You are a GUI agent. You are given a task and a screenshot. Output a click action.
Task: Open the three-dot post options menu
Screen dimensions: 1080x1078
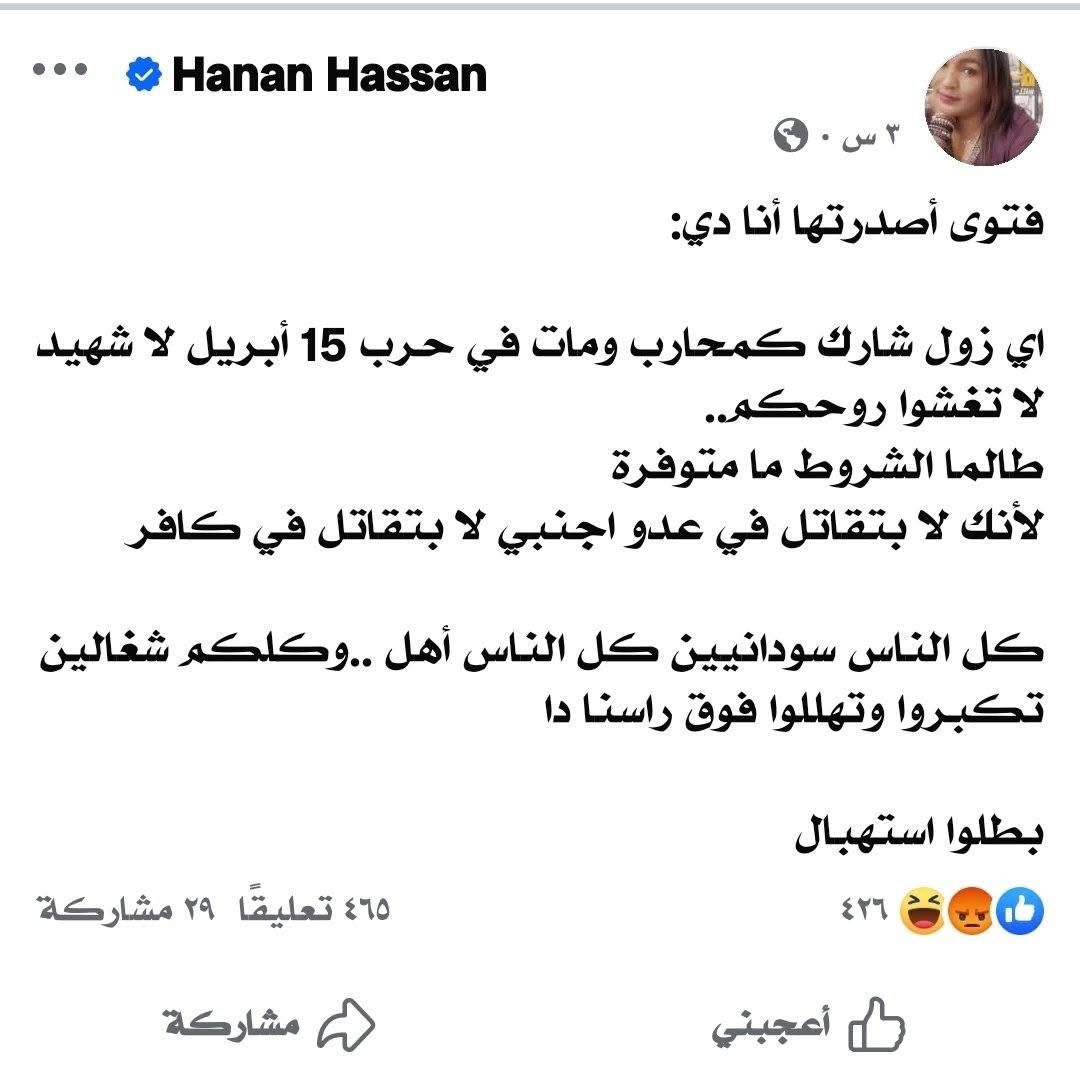pos(59,72)
